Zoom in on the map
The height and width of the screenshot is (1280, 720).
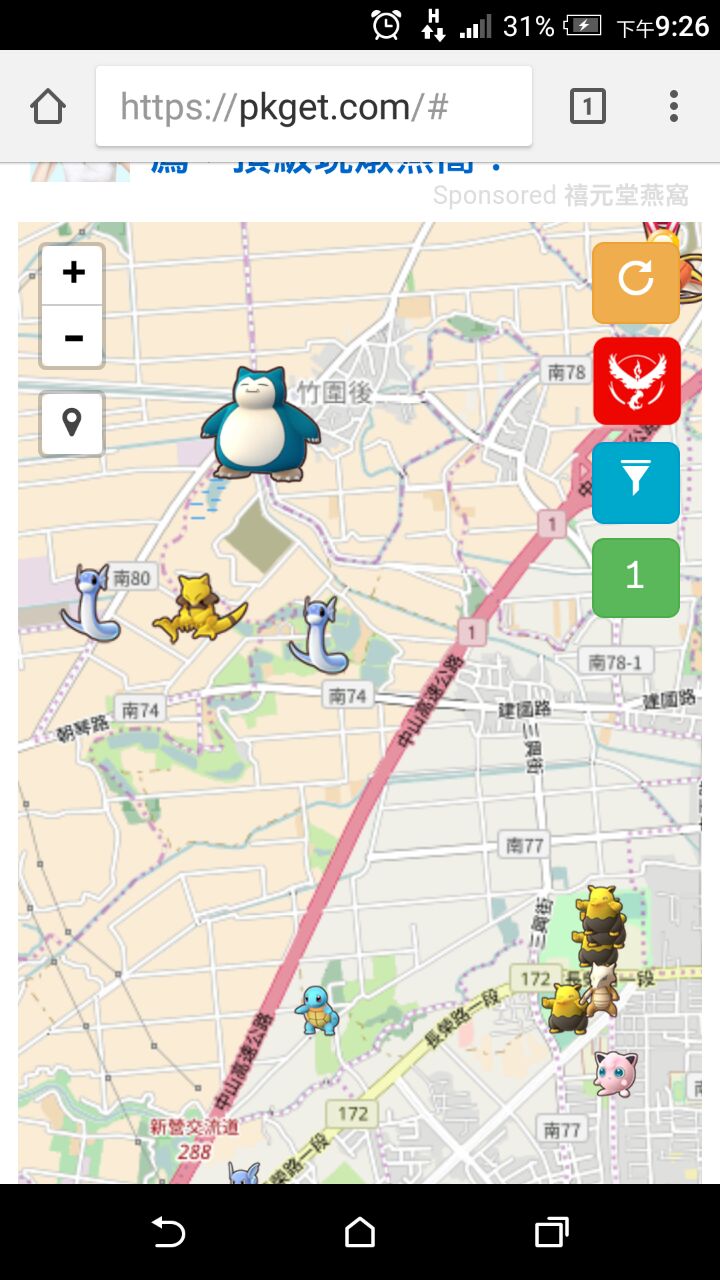click(x=72, y=273)
